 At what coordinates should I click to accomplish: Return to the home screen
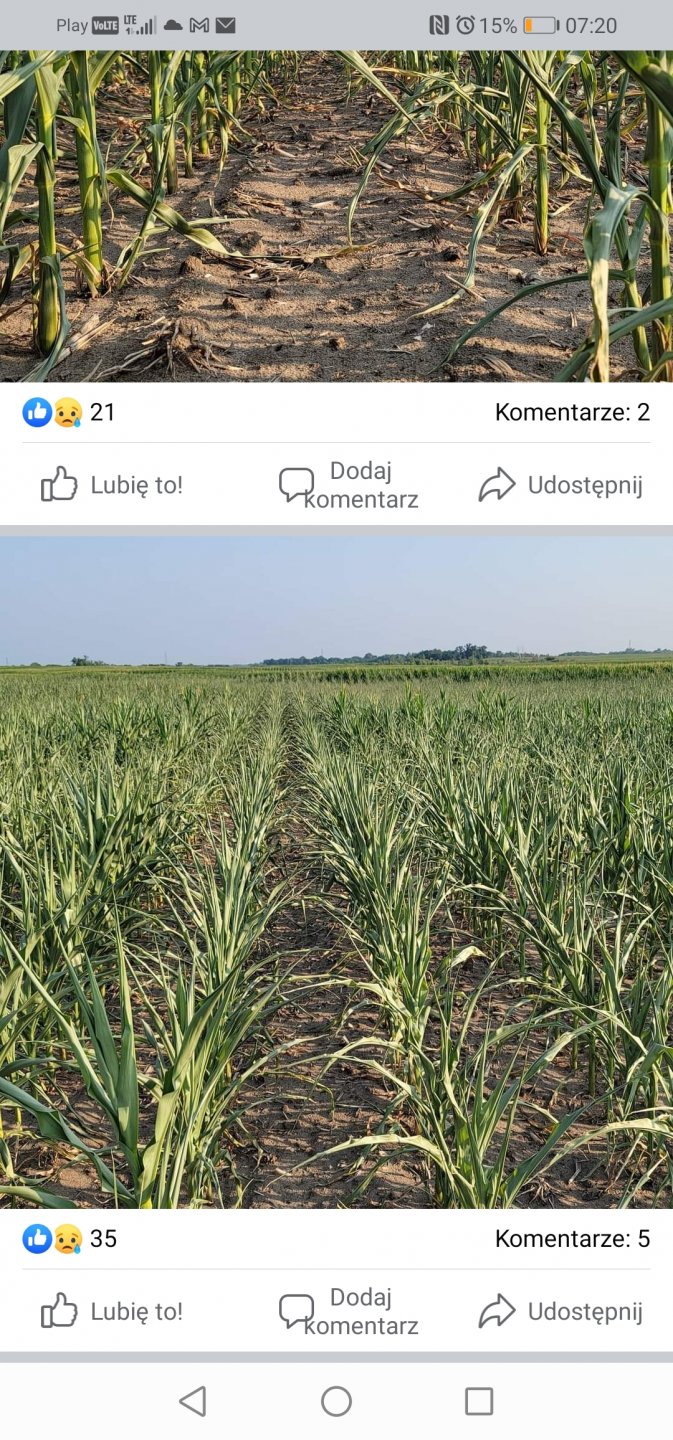[336, 1401]
